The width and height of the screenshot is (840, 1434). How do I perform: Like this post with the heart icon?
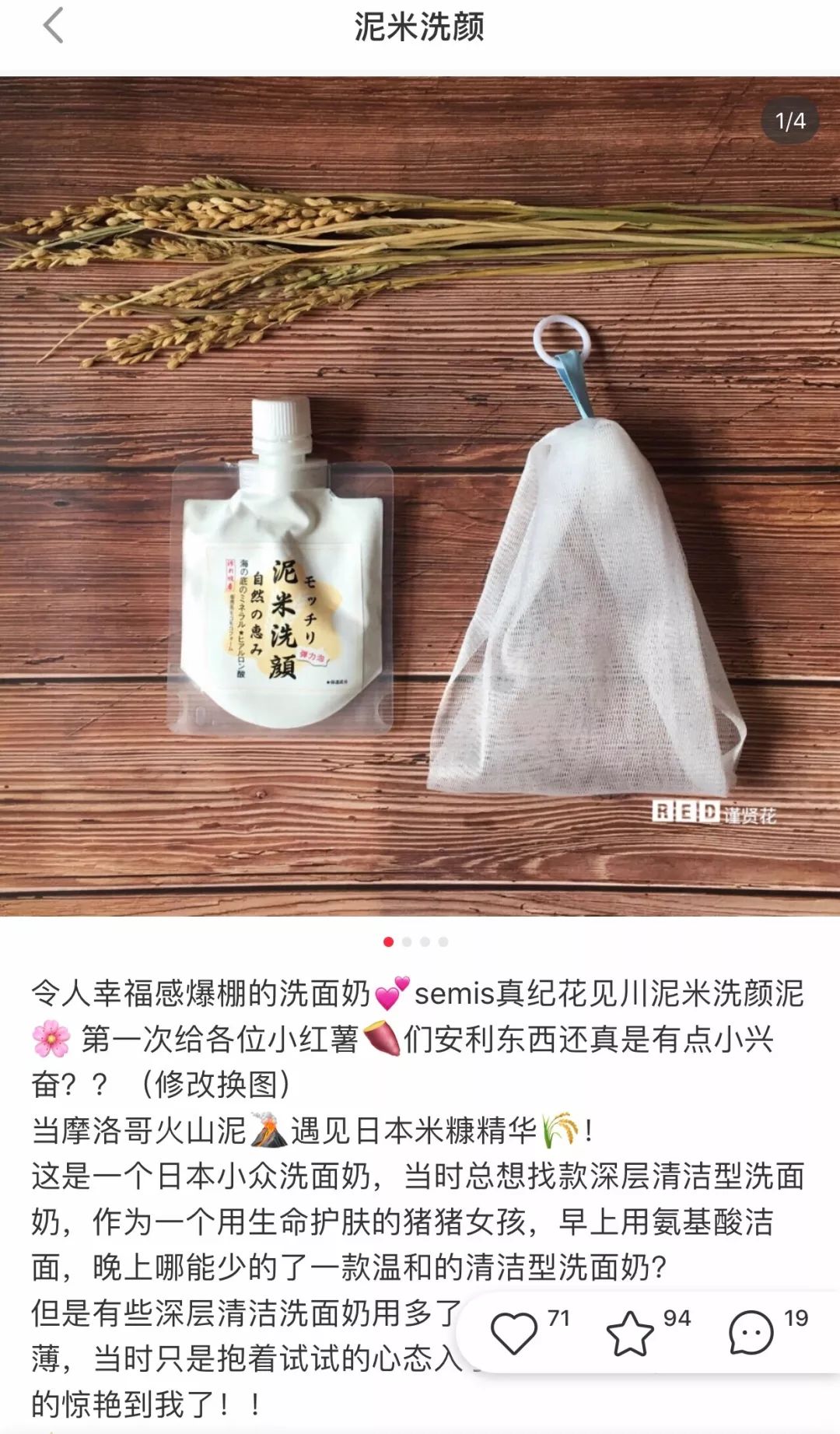514,1334
